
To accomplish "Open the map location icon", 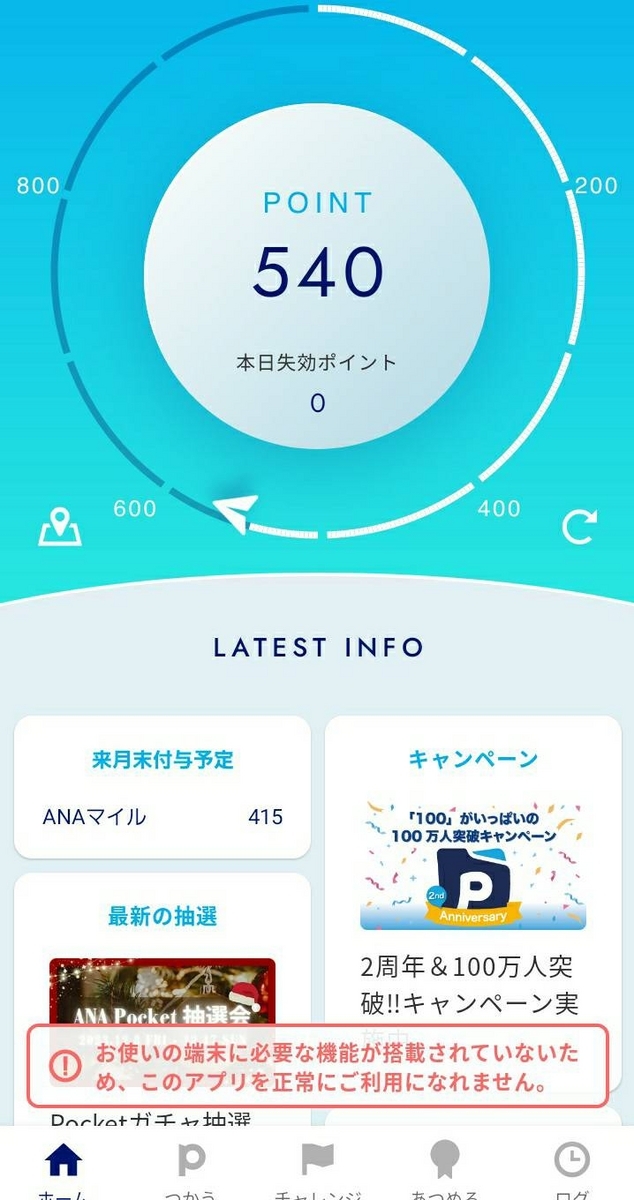I will [x=59, y=527].
